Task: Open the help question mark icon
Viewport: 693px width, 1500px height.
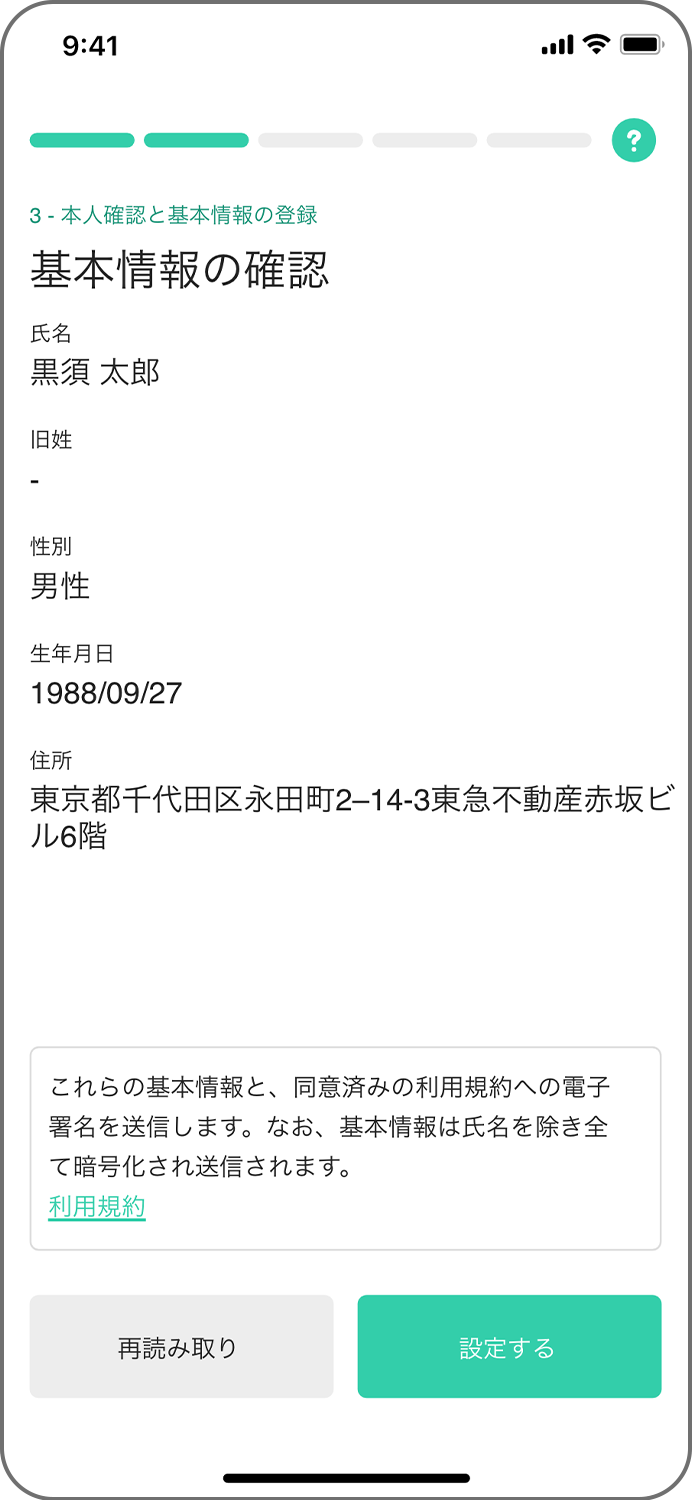Action: click(634, 140)
